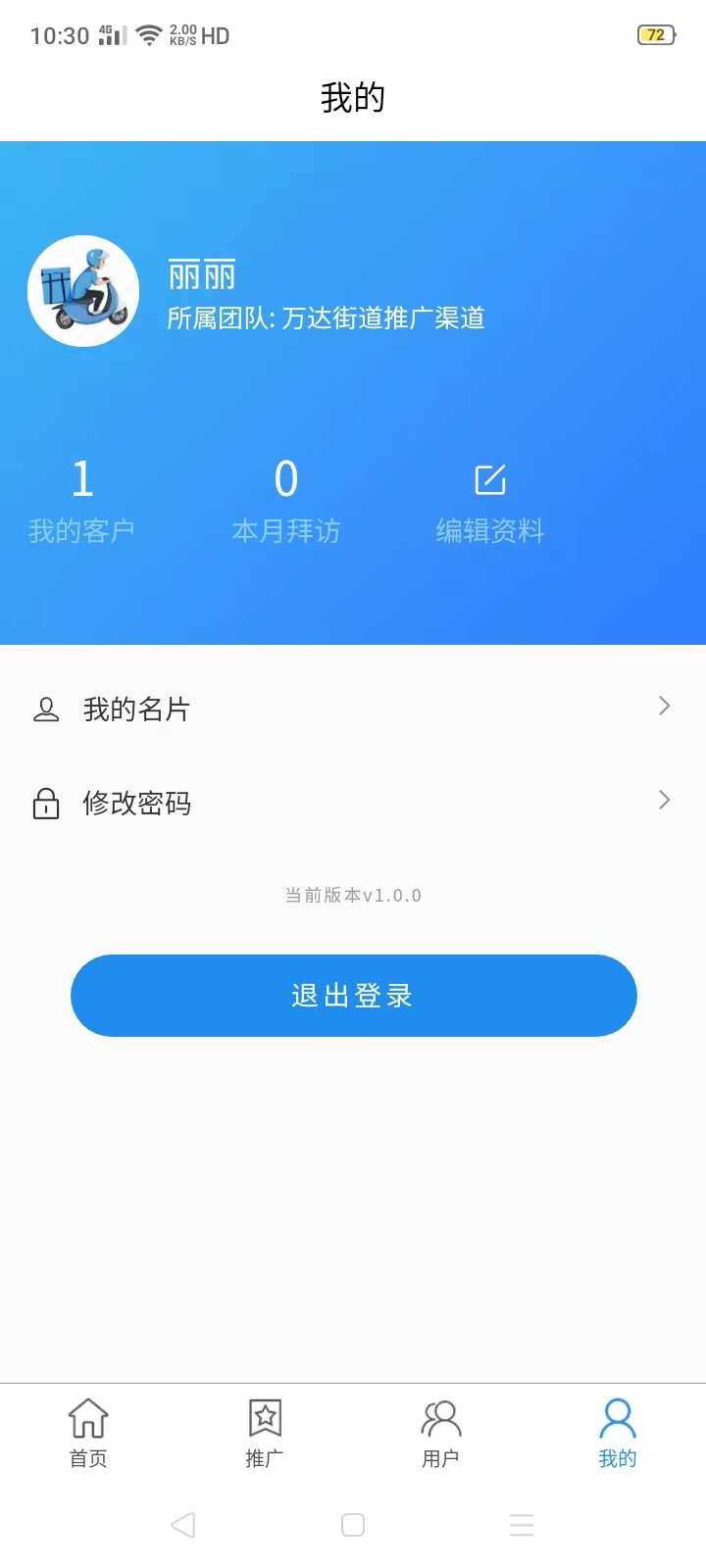Image resolution: width=706 pixels, height=1568 pixels.
Task: Open the 我的名片 row
Action: (x=353, y=709)
